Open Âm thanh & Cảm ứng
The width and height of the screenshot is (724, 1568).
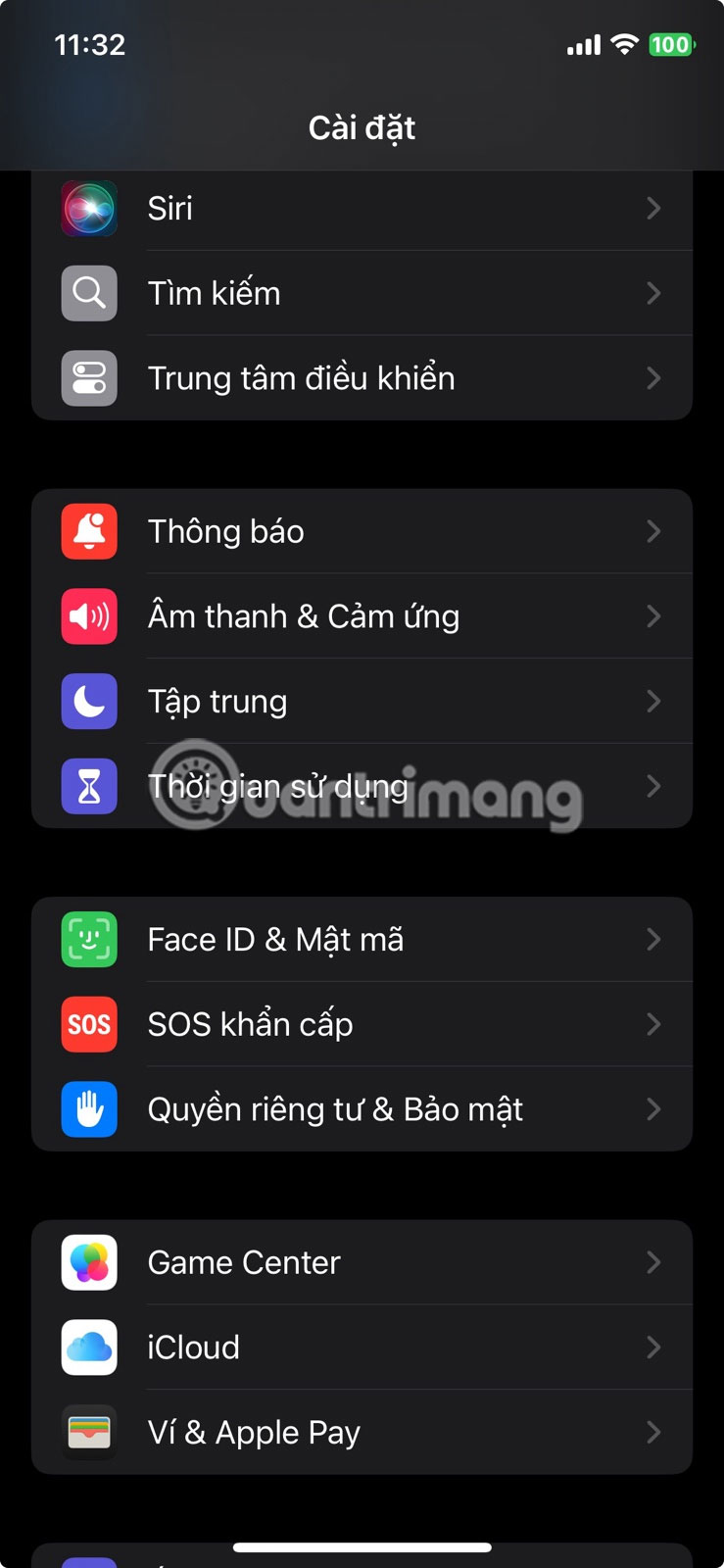(362, 616)
